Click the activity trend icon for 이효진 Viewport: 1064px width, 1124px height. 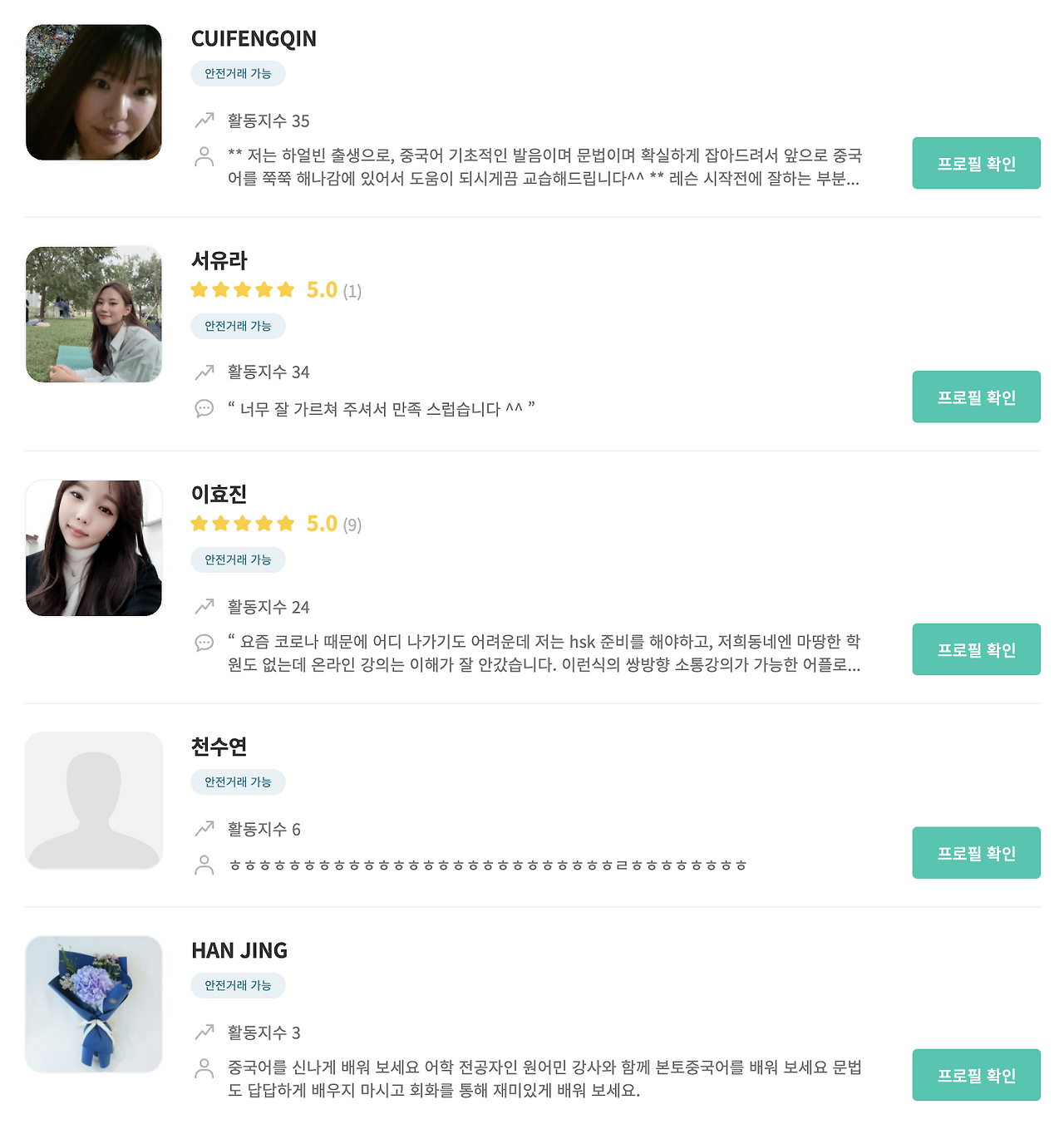click(x=204, y=607)
